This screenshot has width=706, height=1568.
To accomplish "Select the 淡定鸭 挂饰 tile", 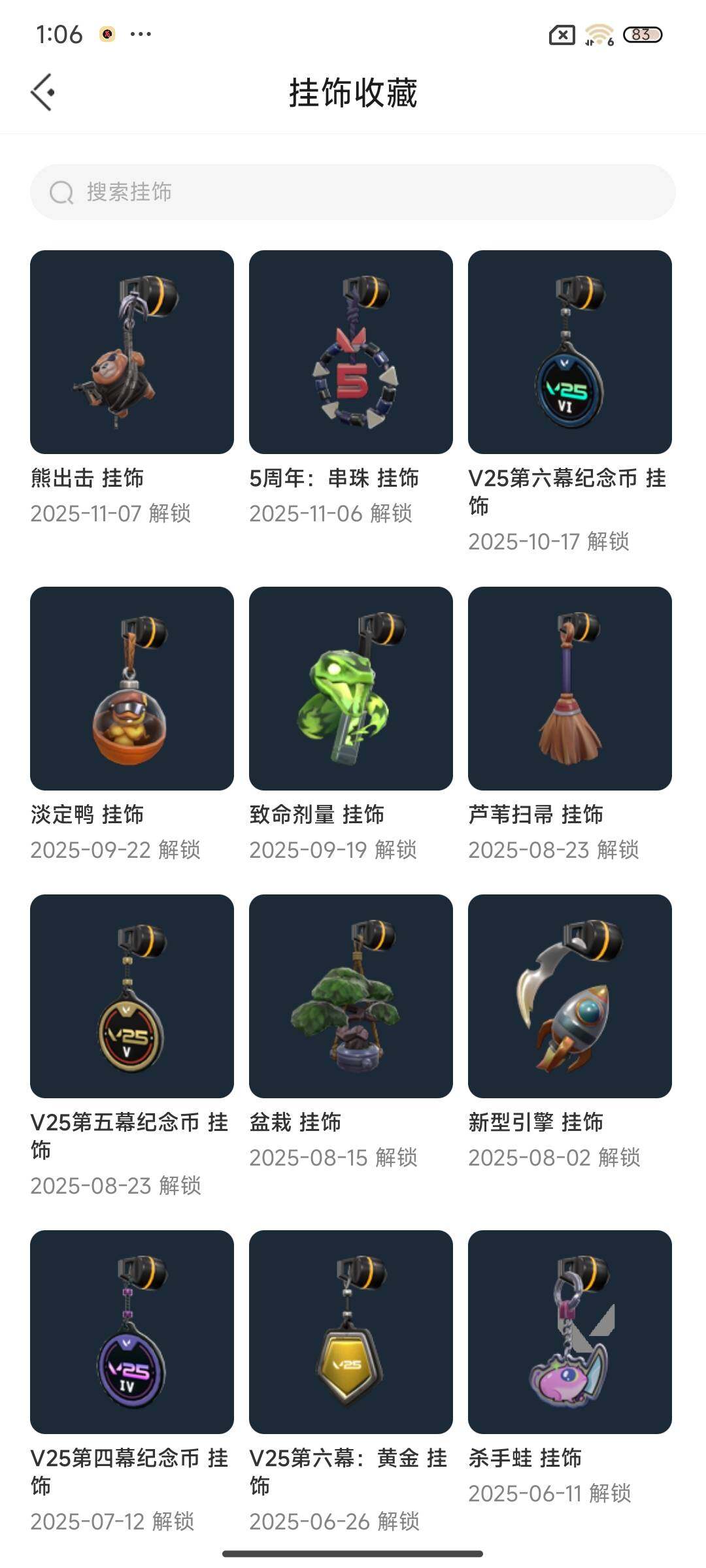I will (x=132, y=689).
